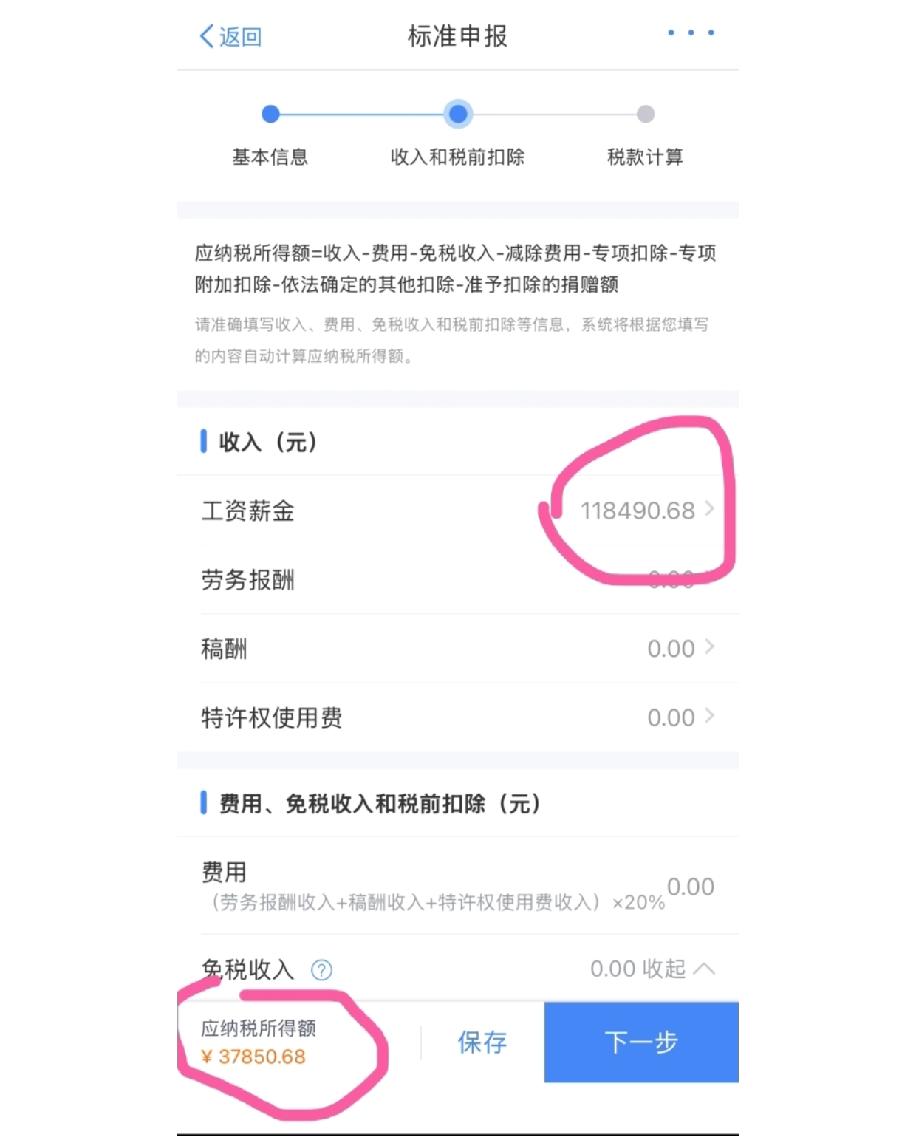Collapse 免税收入 using the 收起 chevron
Screen dimensions: 916x1141
(x=706, y=969)
